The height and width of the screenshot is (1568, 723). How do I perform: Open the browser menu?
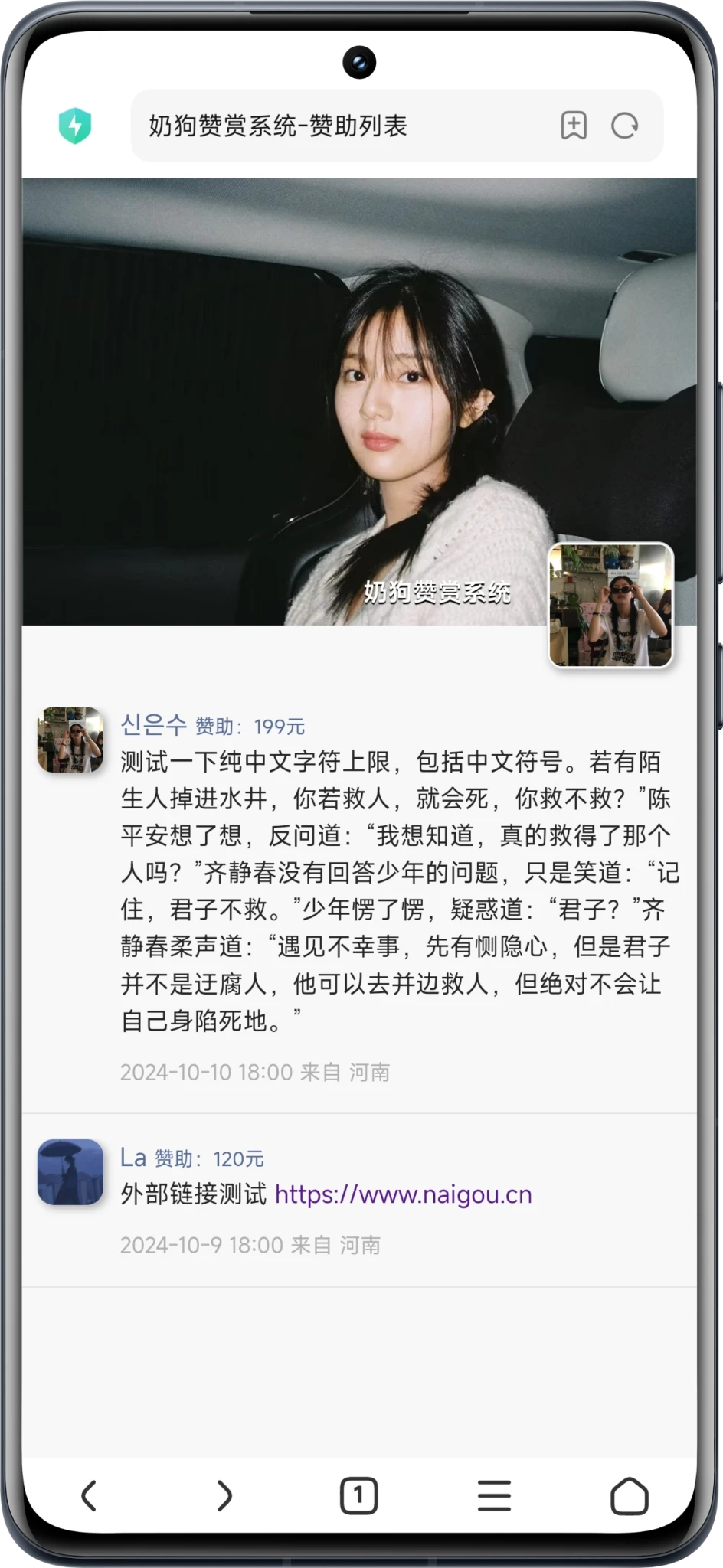(494, 1495)
